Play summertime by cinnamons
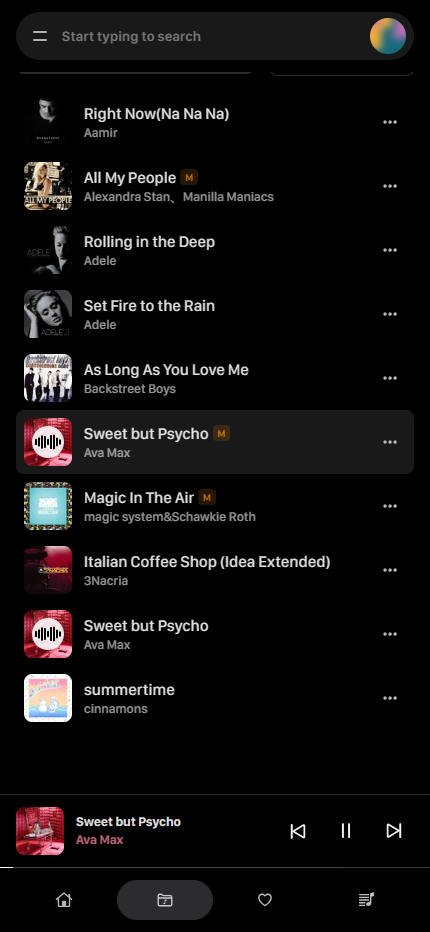The width and height of the screenshot is (430, 932). coord(215,698)
